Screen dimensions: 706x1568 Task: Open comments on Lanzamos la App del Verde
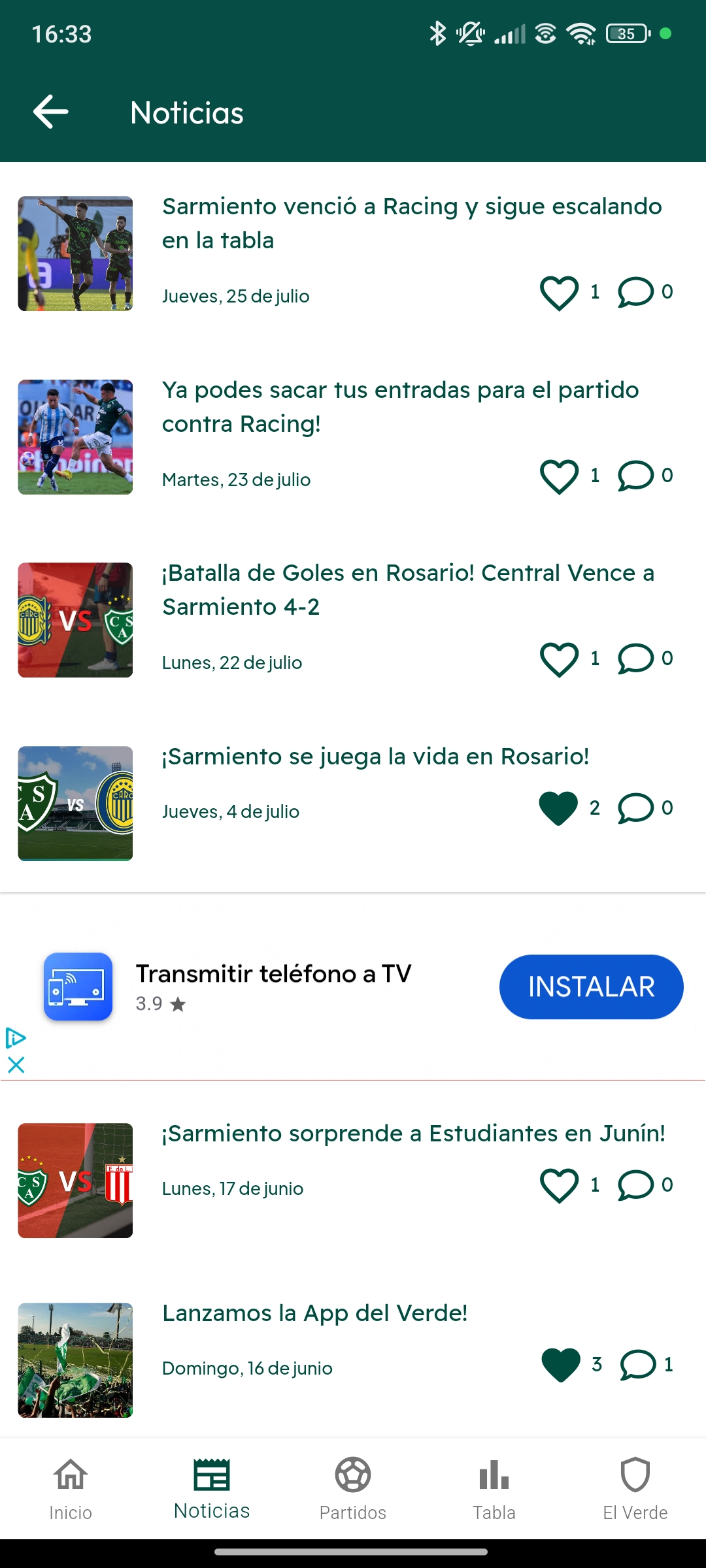(637, 1365)
